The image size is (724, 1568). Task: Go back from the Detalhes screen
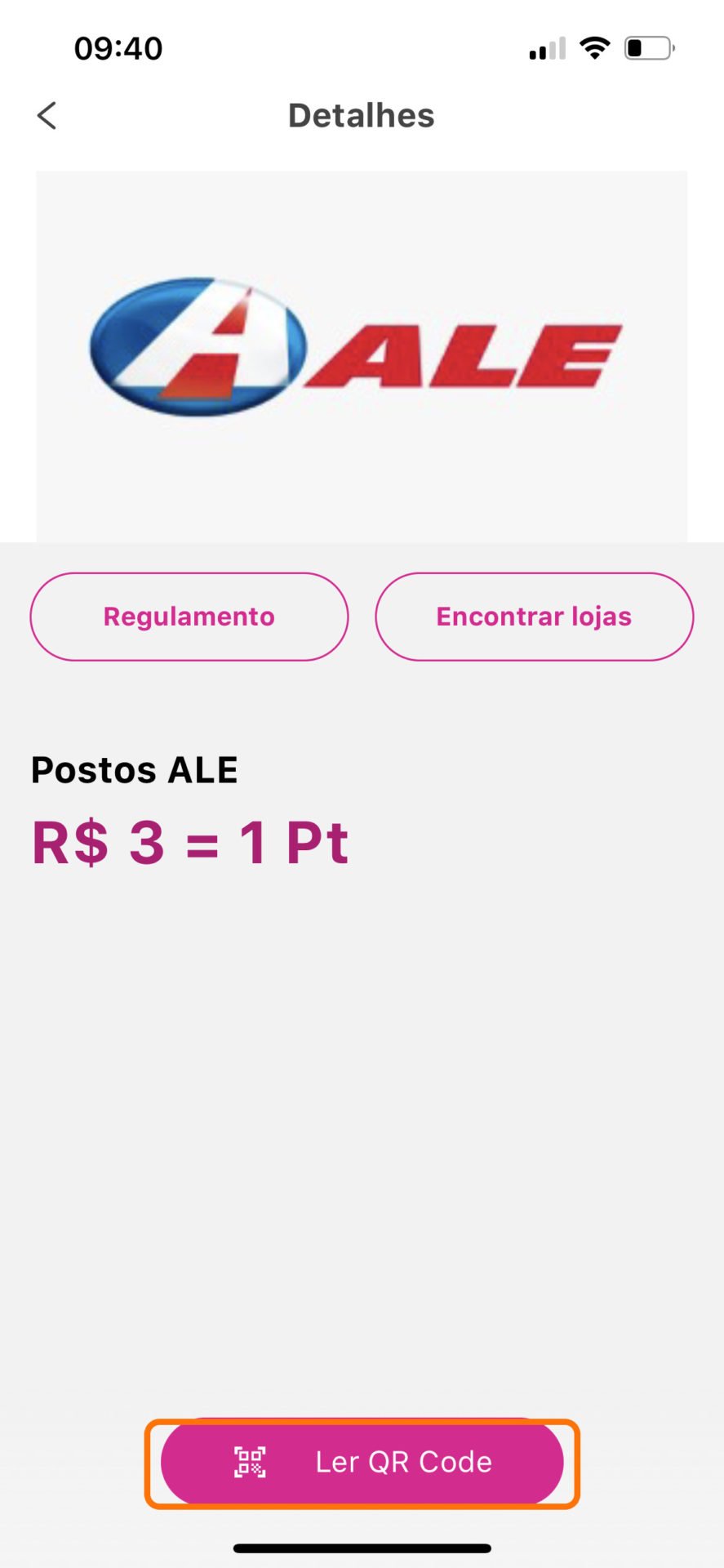(x=47, y=115)
